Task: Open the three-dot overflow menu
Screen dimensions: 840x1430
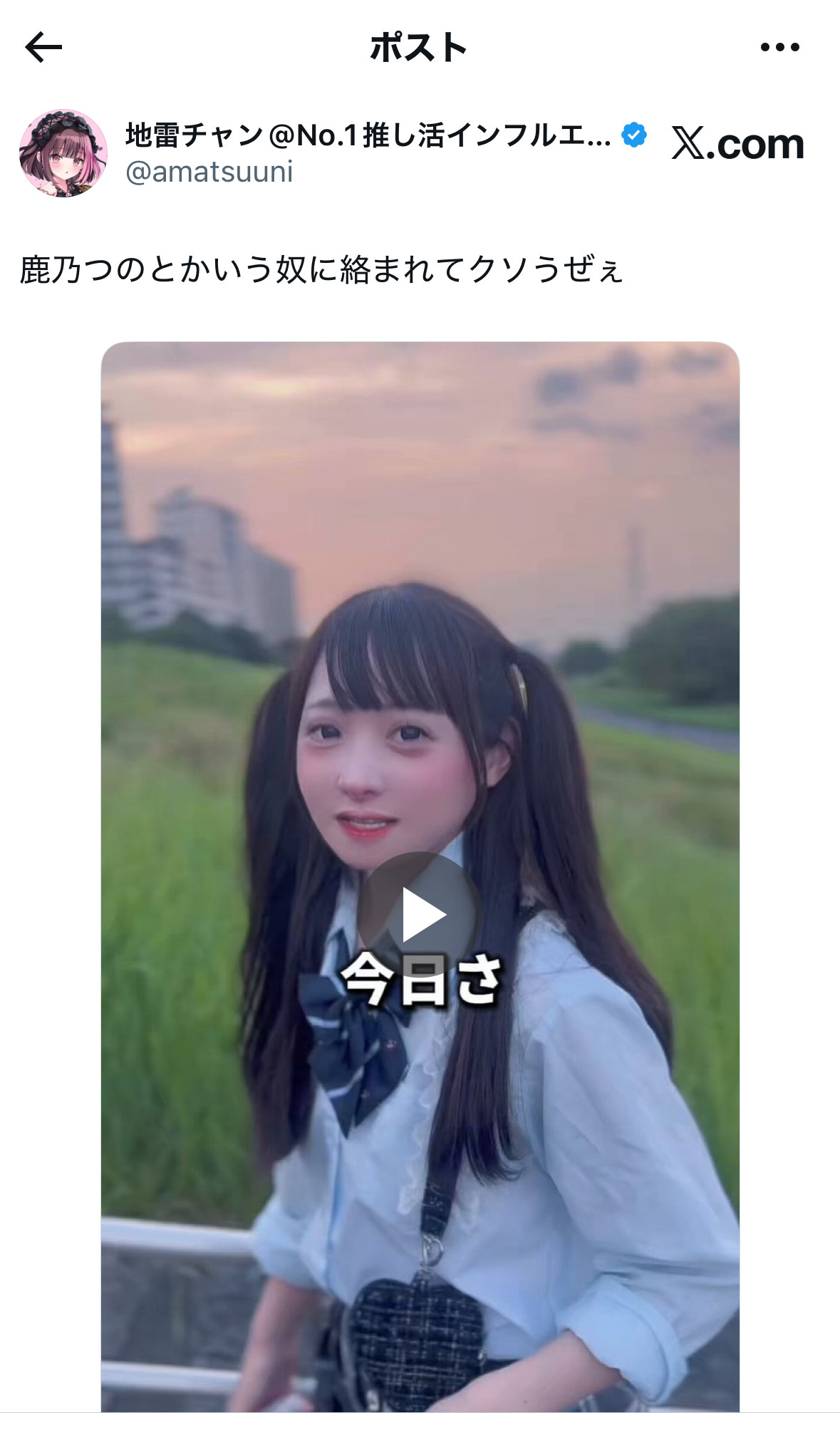Action: click(x=779, y=48)
